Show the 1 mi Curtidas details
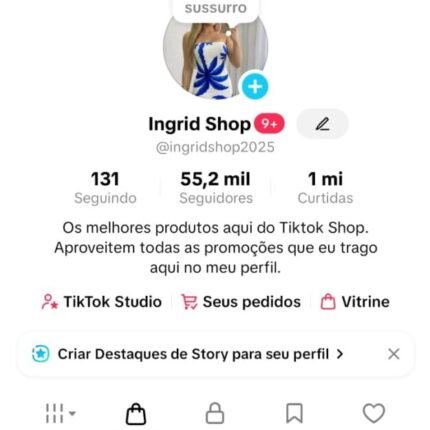The image size is (430, 430). click(x=325, y=188)
